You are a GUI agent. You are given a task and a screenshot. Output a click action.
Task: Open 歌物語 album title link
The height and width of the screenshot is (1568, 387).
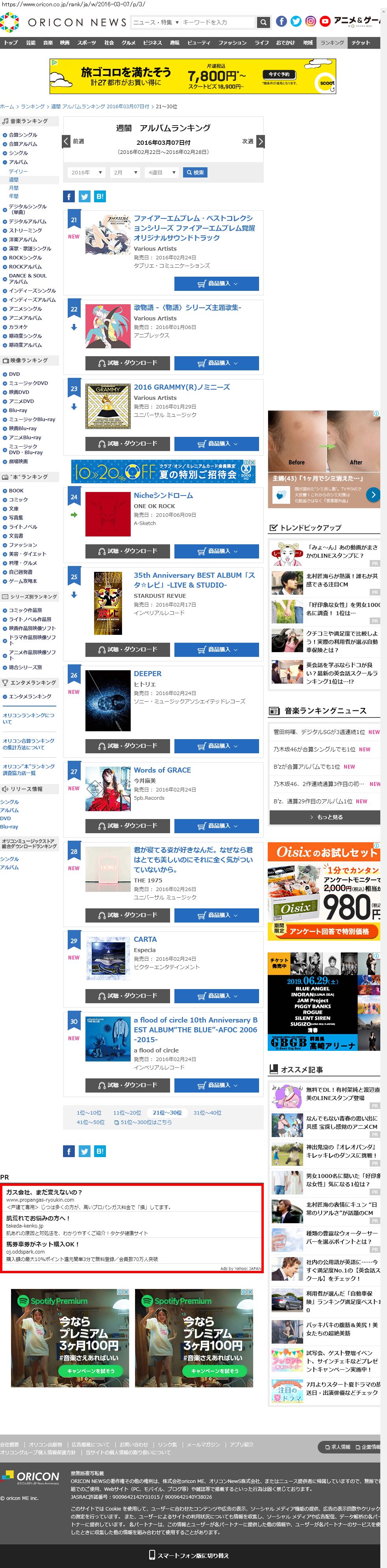(x=187, y=307)
